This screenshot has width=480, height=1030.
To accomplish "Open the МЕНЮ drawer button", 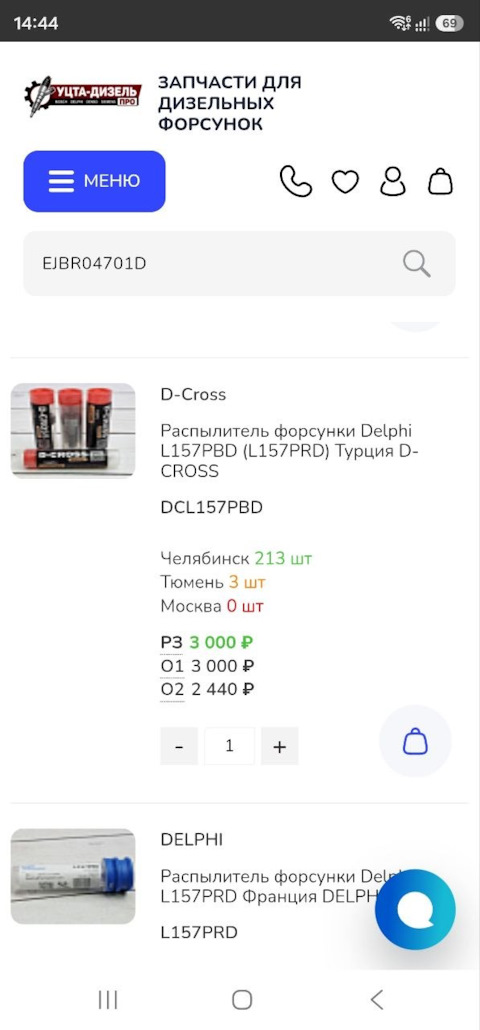I will point(94,181).
